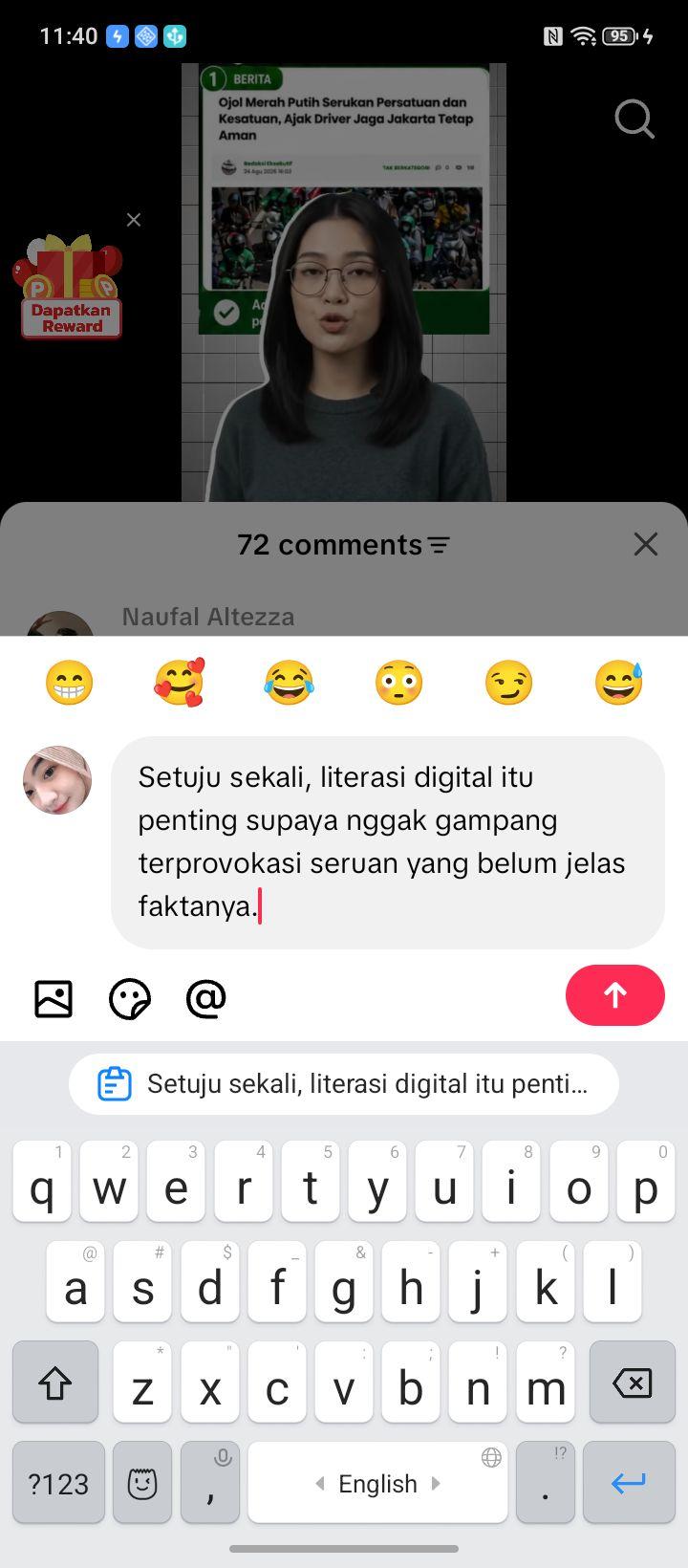Open the sticker picker
This screenshot has width=688, height=1568.
(x=130, y=999)
